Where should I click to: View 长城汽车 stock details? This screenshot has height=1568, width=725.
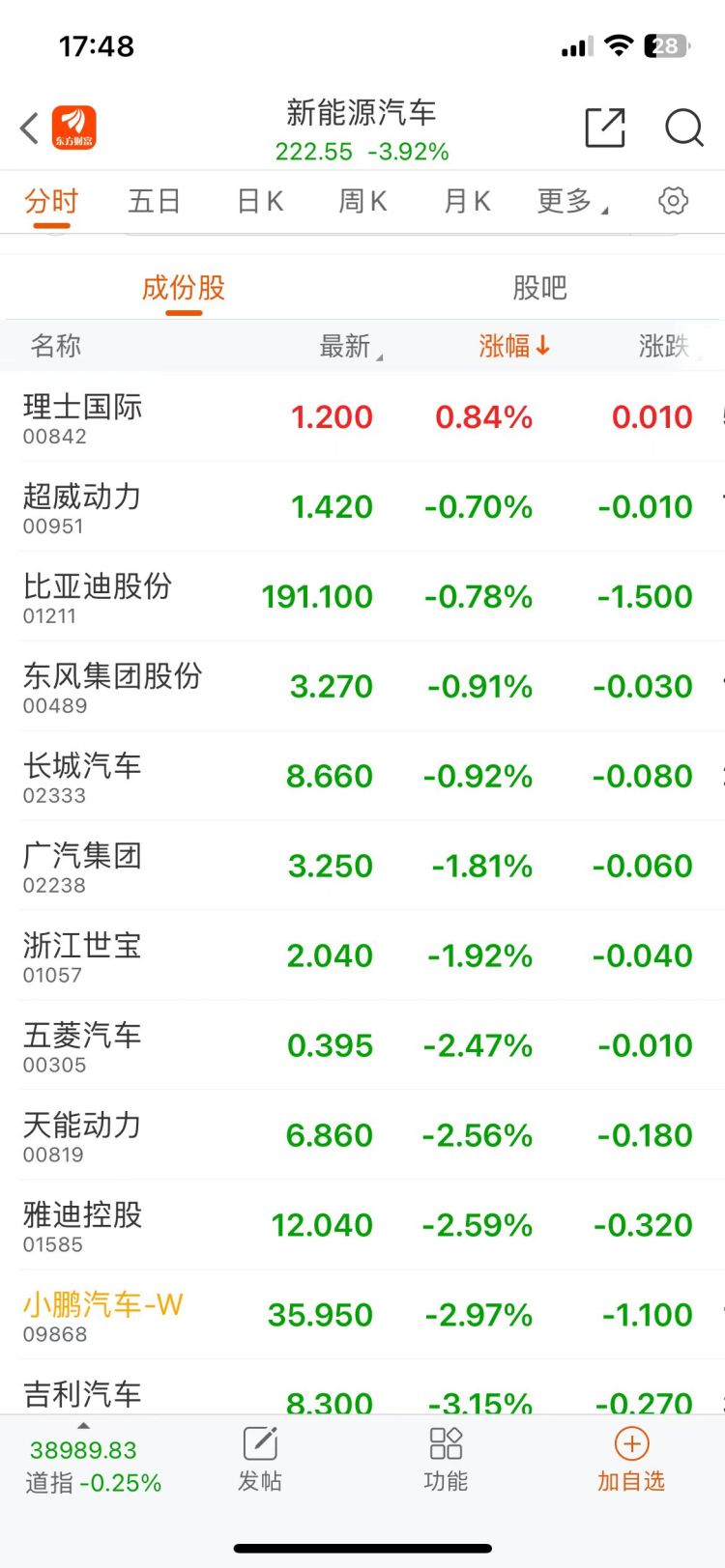tap(362, 777)
